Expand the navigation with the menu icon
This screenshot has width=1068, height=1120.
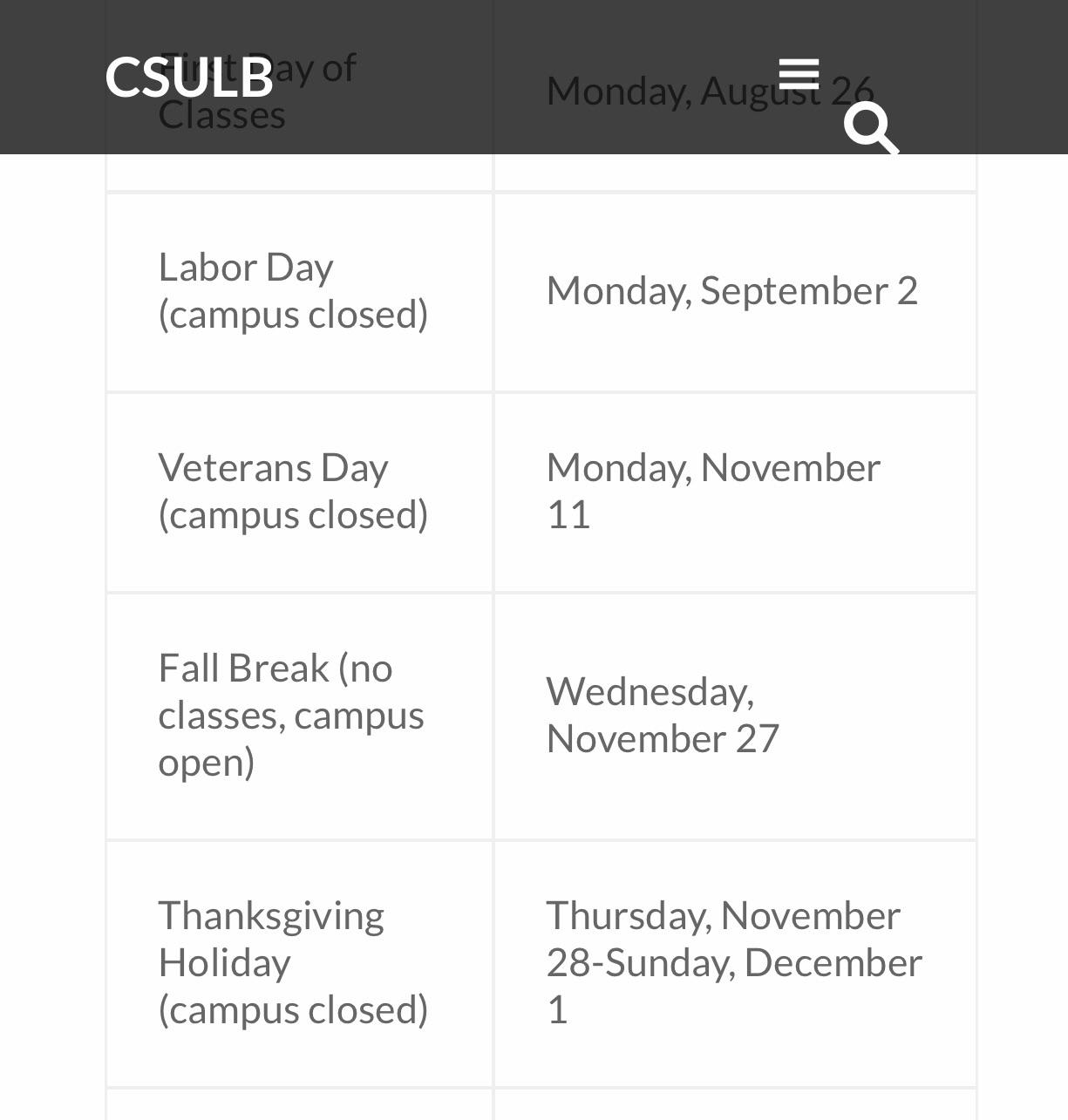[x=799, y=73]
